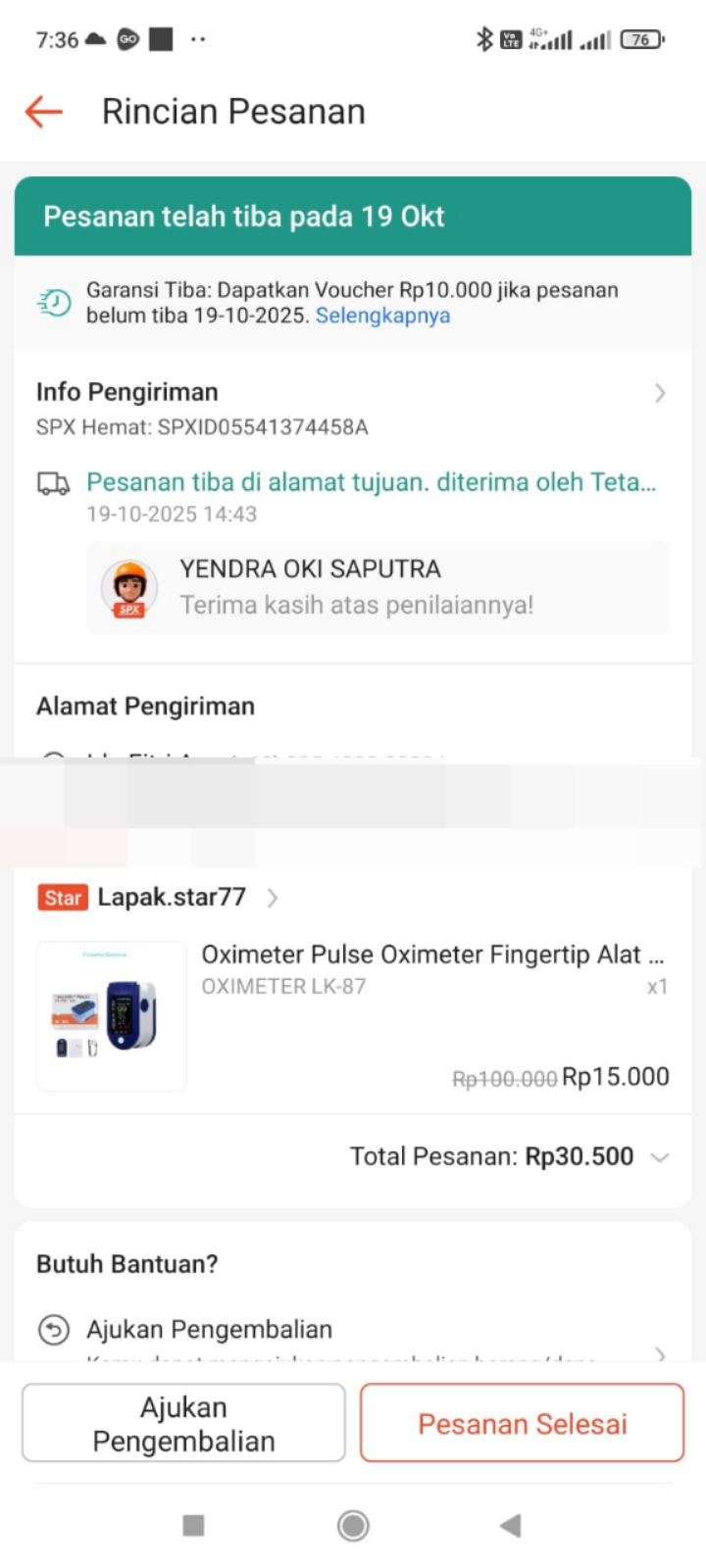Confirm with the Pesanan Selesai button
This screenshot has height=1568, width=706.
point(522,1424)
